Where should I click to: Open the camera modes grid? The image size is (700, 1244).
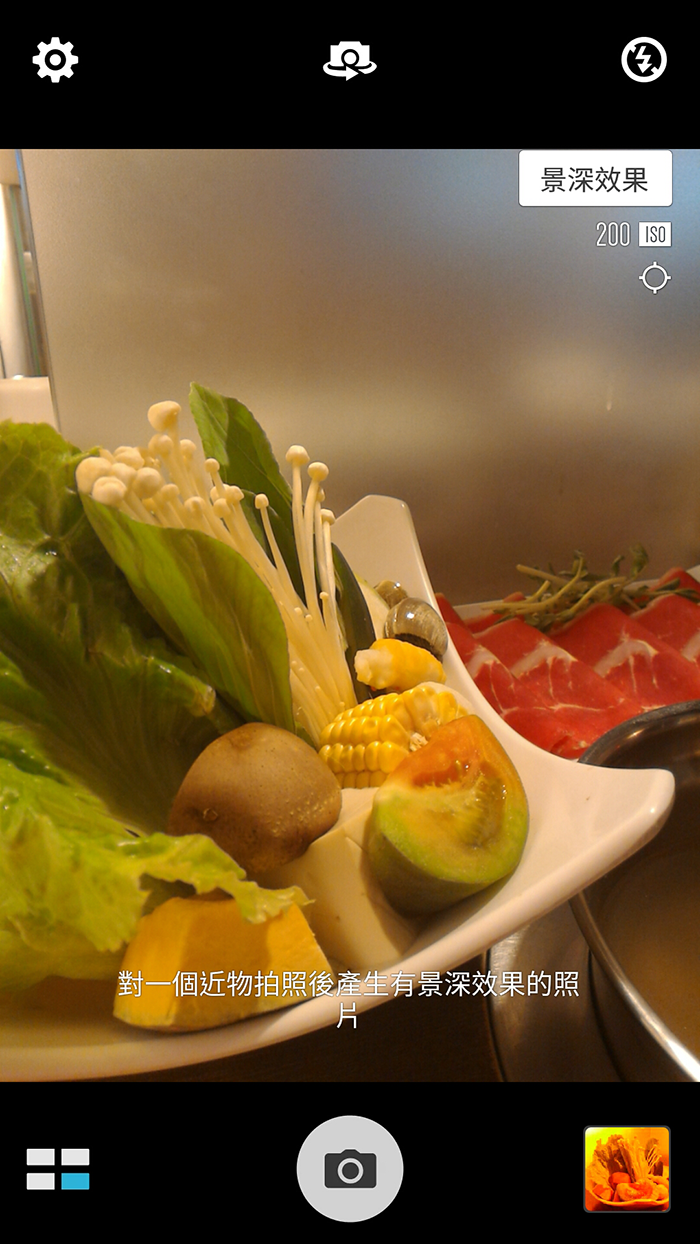[58, 1169]
